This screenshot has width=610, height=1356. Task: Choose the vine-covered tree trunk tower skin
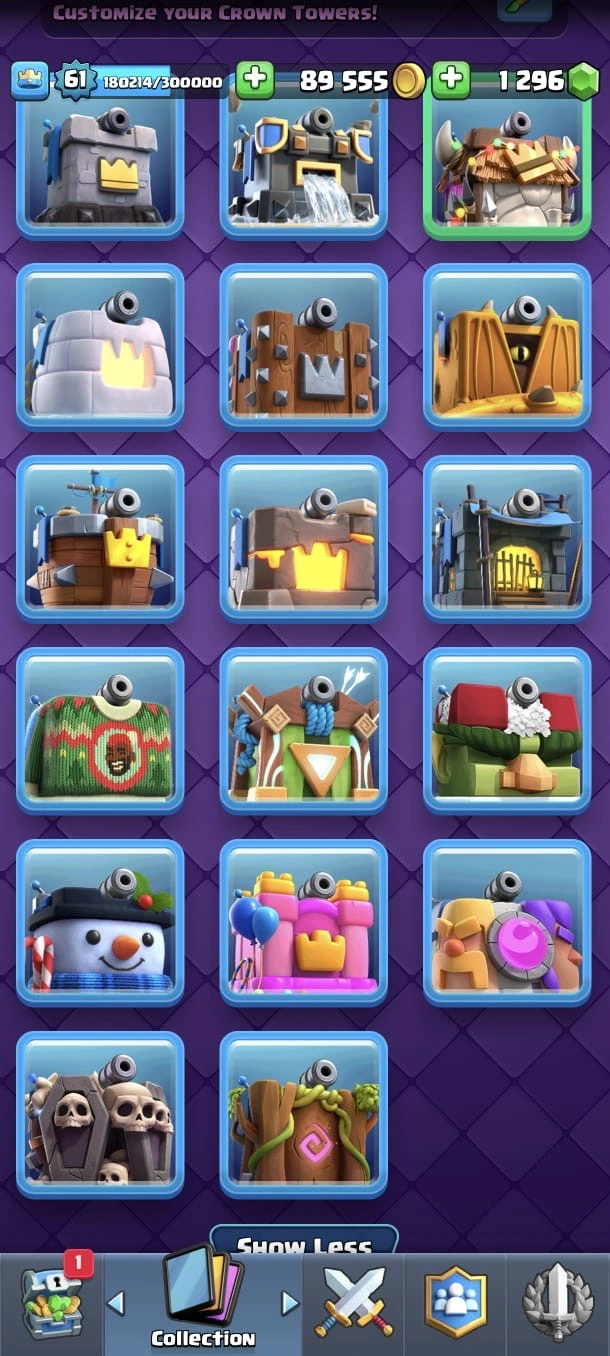[303, 1114]
